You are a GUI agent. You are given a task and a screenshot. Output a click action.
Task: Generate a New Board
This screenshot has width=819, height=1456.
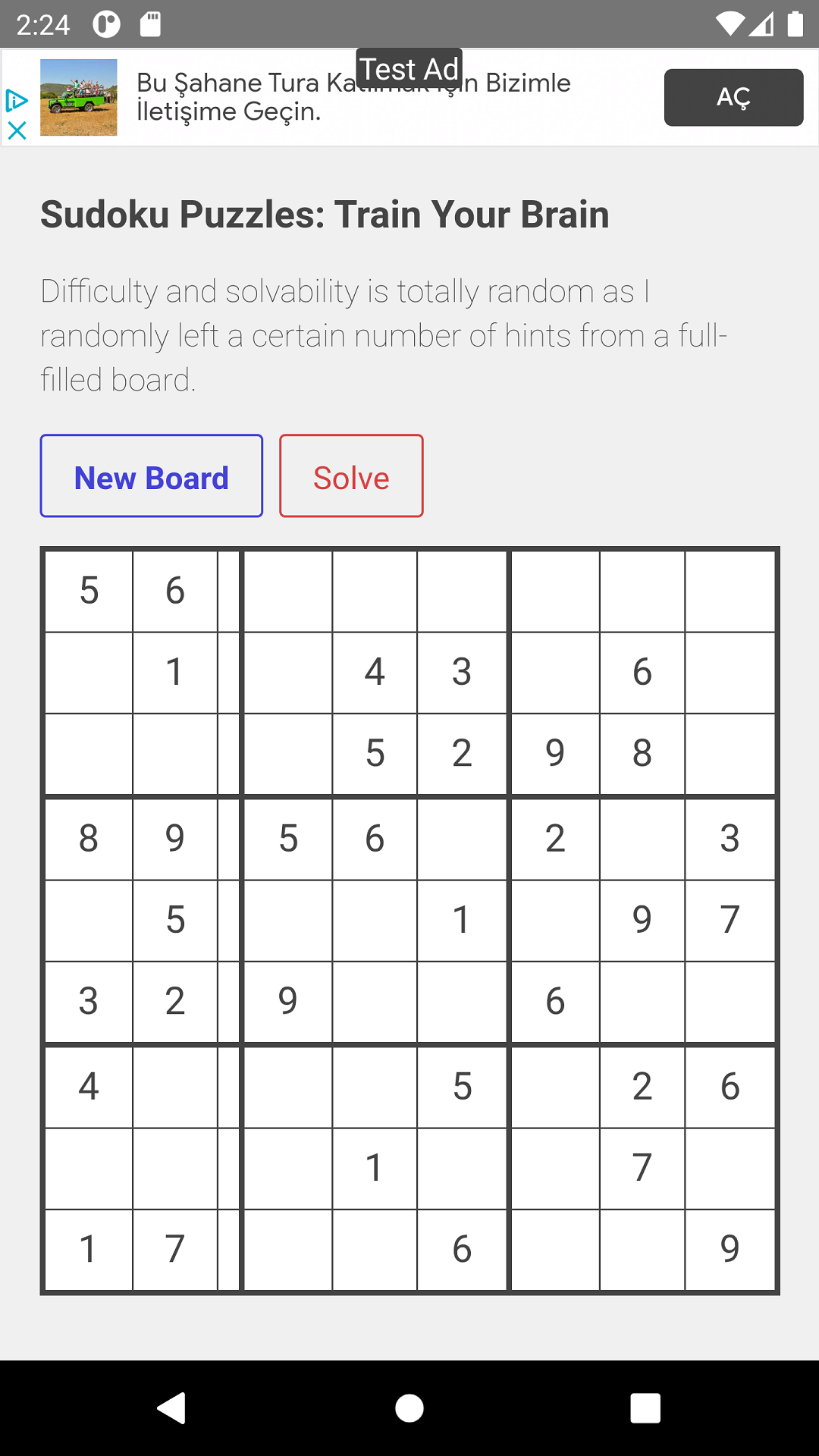(152, 476)
